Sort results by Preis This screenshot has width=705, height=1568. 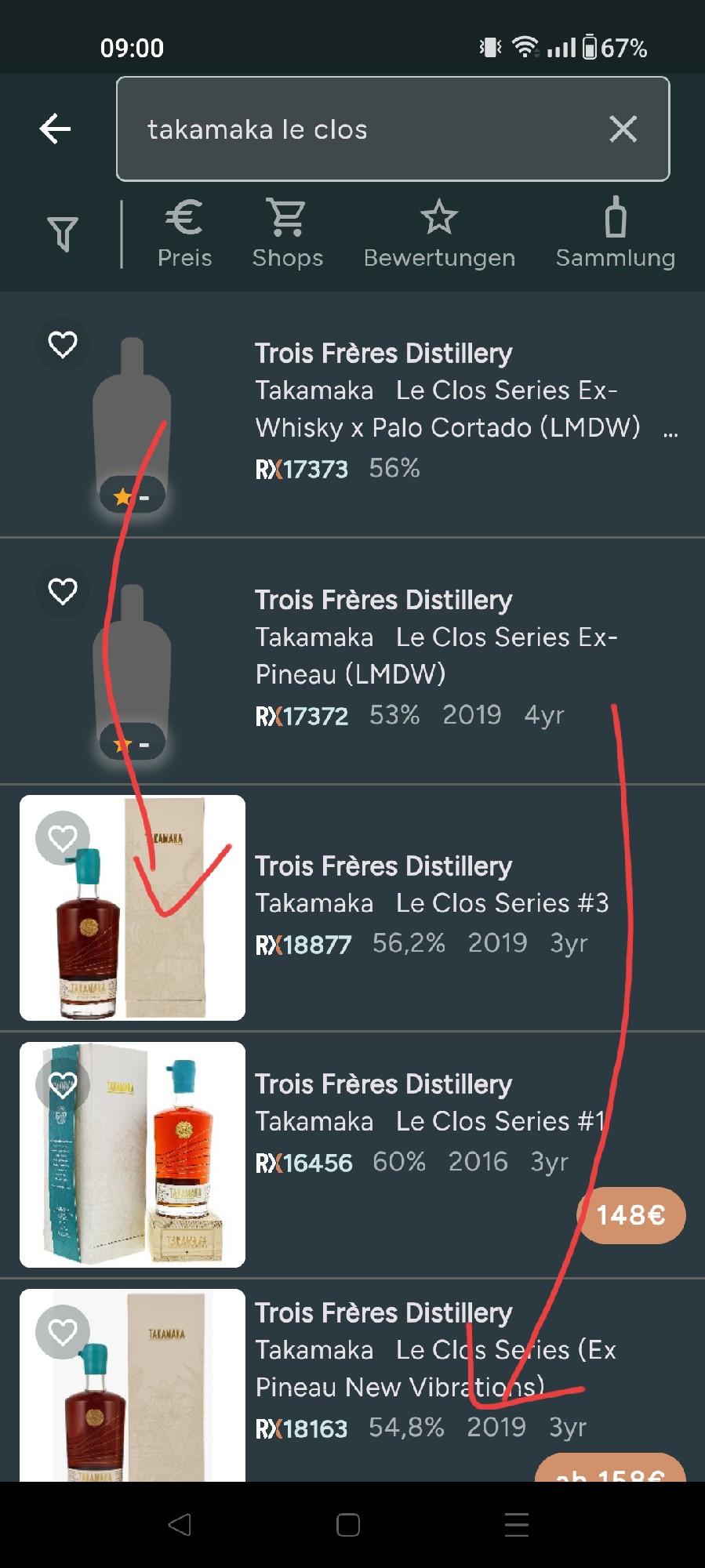click(x=184, y=234)
